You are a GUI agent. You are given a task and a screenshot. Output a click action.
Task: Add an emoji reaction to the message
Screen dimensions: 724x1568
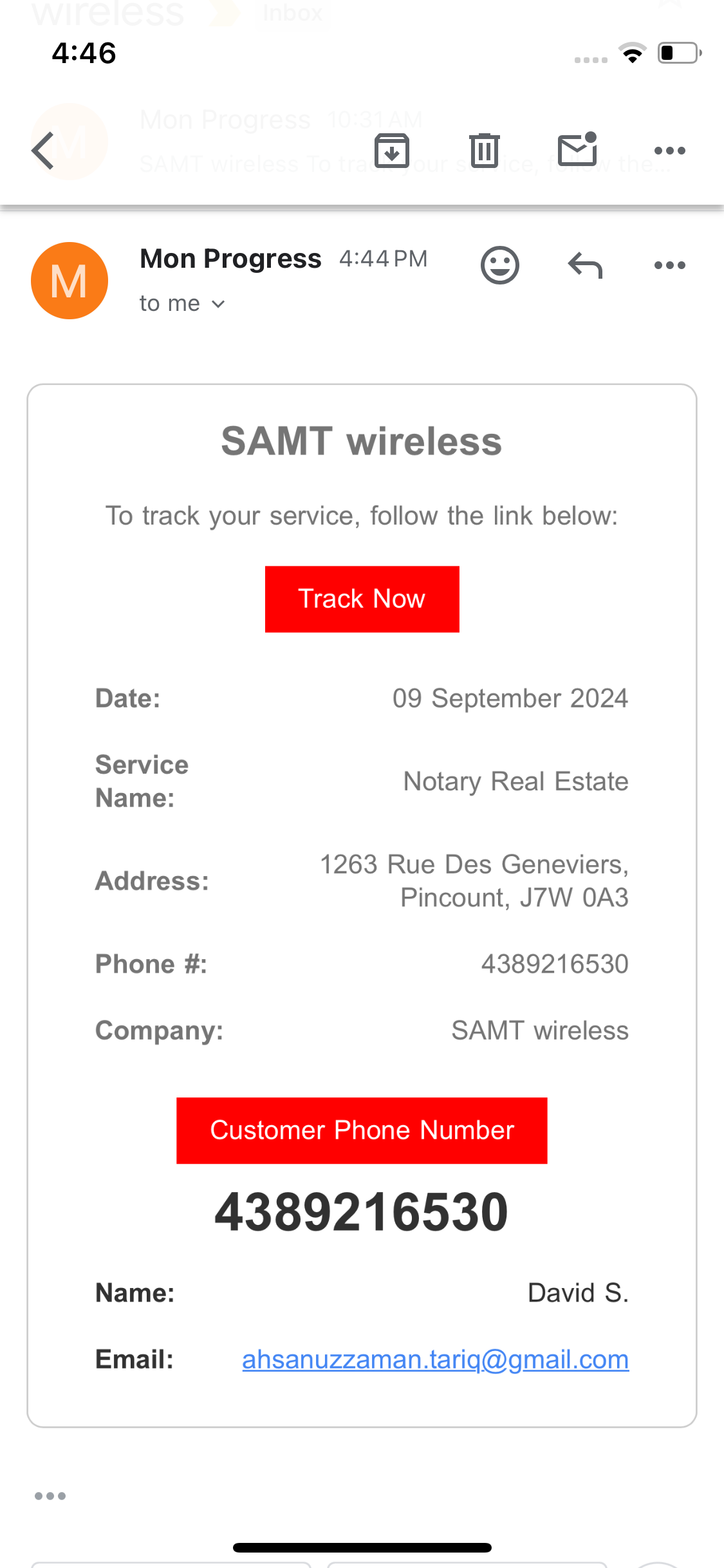pos(499,265)
